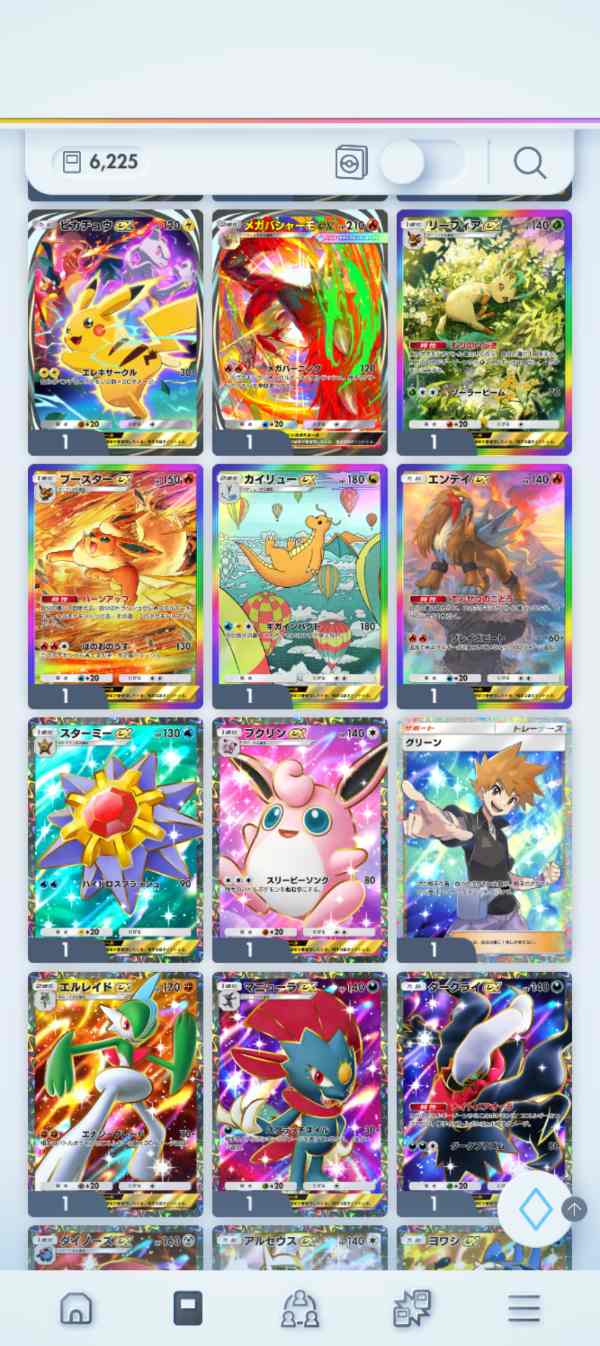The image size is (600, 1346).
Task: View the Flareon ex card
Action: [x=115, y=586]
